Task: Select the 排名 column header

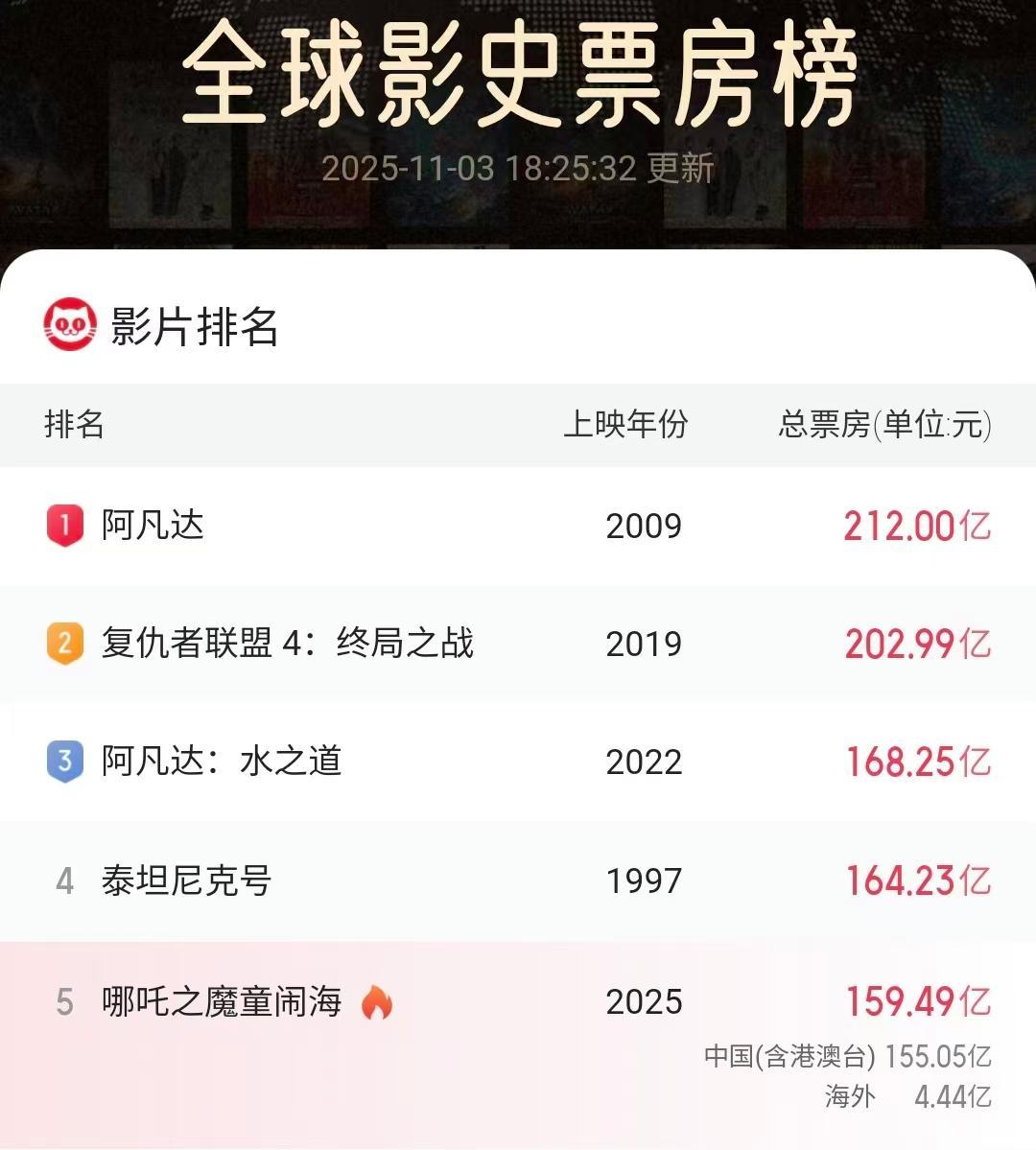Action: 73,425
